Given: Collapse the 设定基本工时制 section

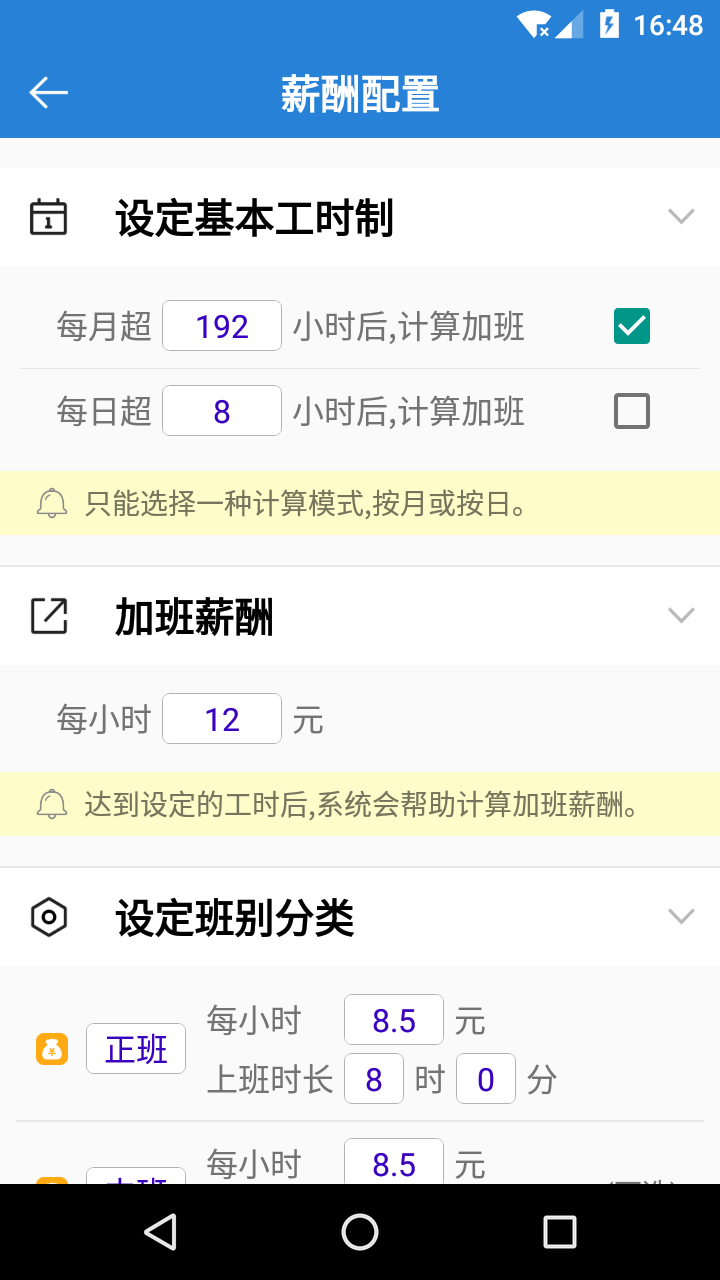Looking at the screenshot, I should coord(681,216).
